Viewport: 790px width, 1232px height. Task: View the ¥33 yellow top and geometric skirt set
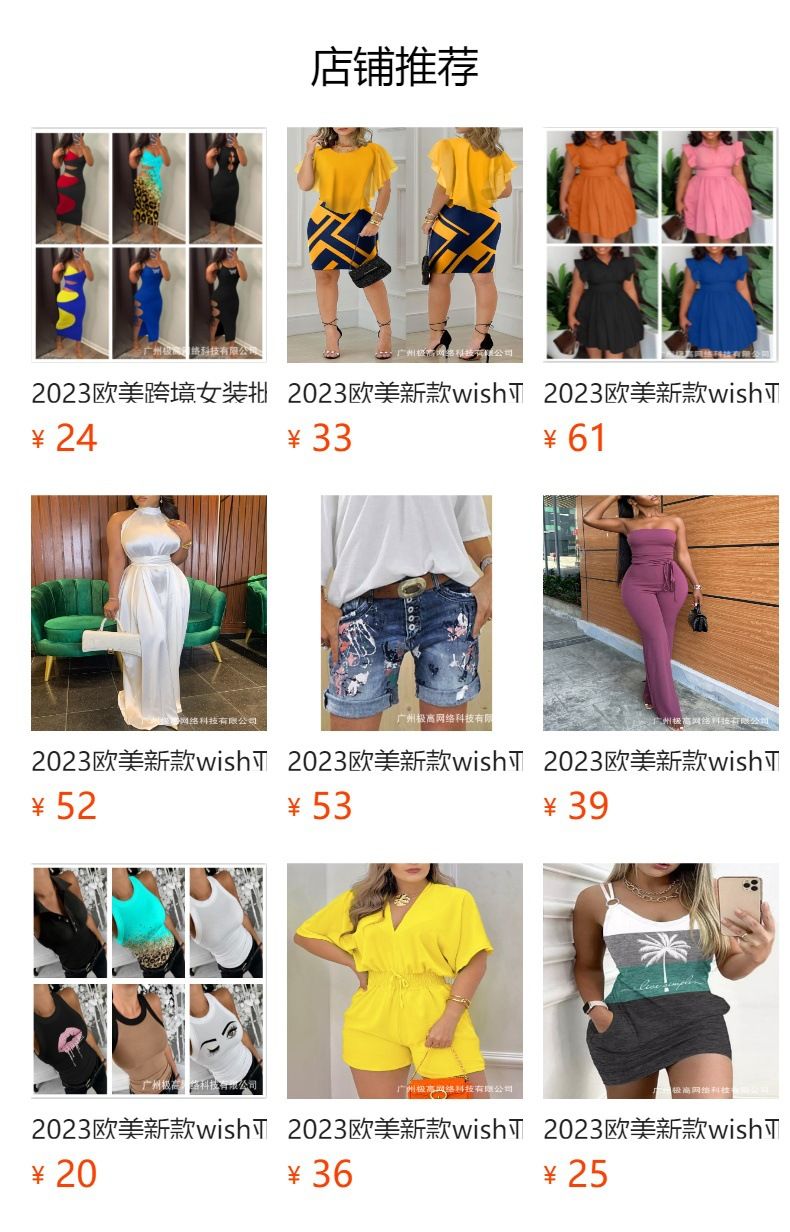[405, 245]
